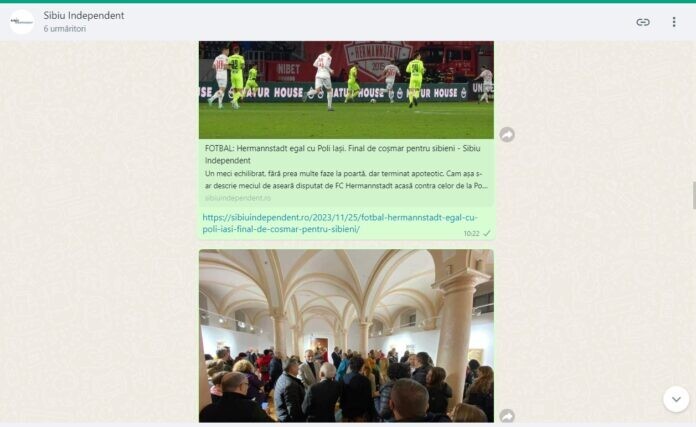This screenshot has height=427, width=696.
Task: Open the sibiuindependent.ro article link
Action: [x=340, y=223]
